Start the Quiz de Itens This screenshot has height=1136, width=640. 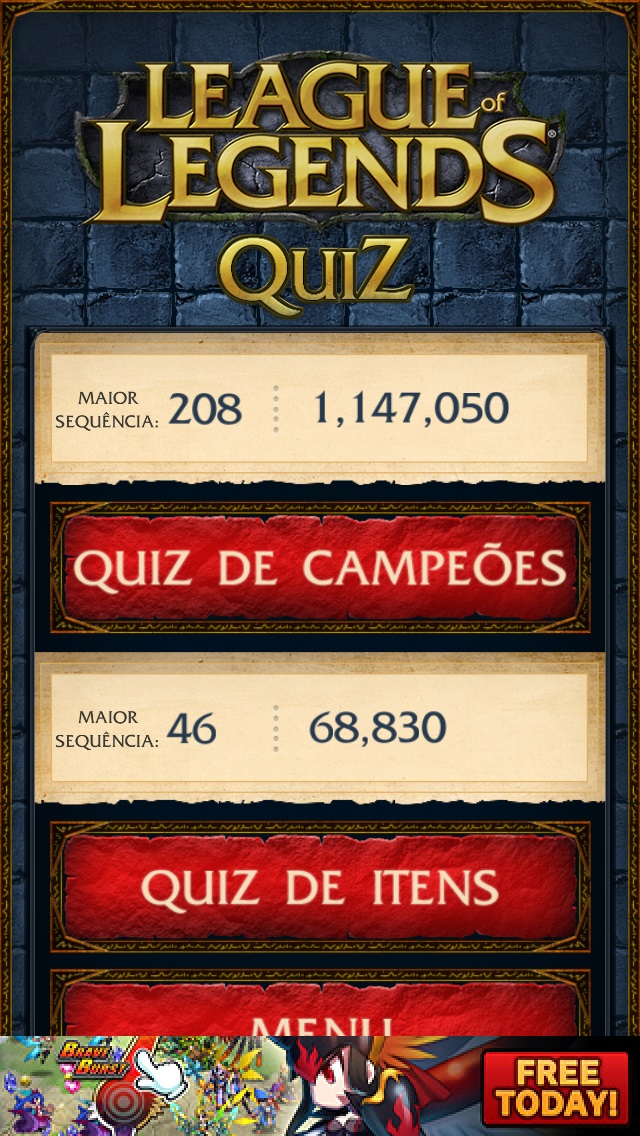pos(320,887)
